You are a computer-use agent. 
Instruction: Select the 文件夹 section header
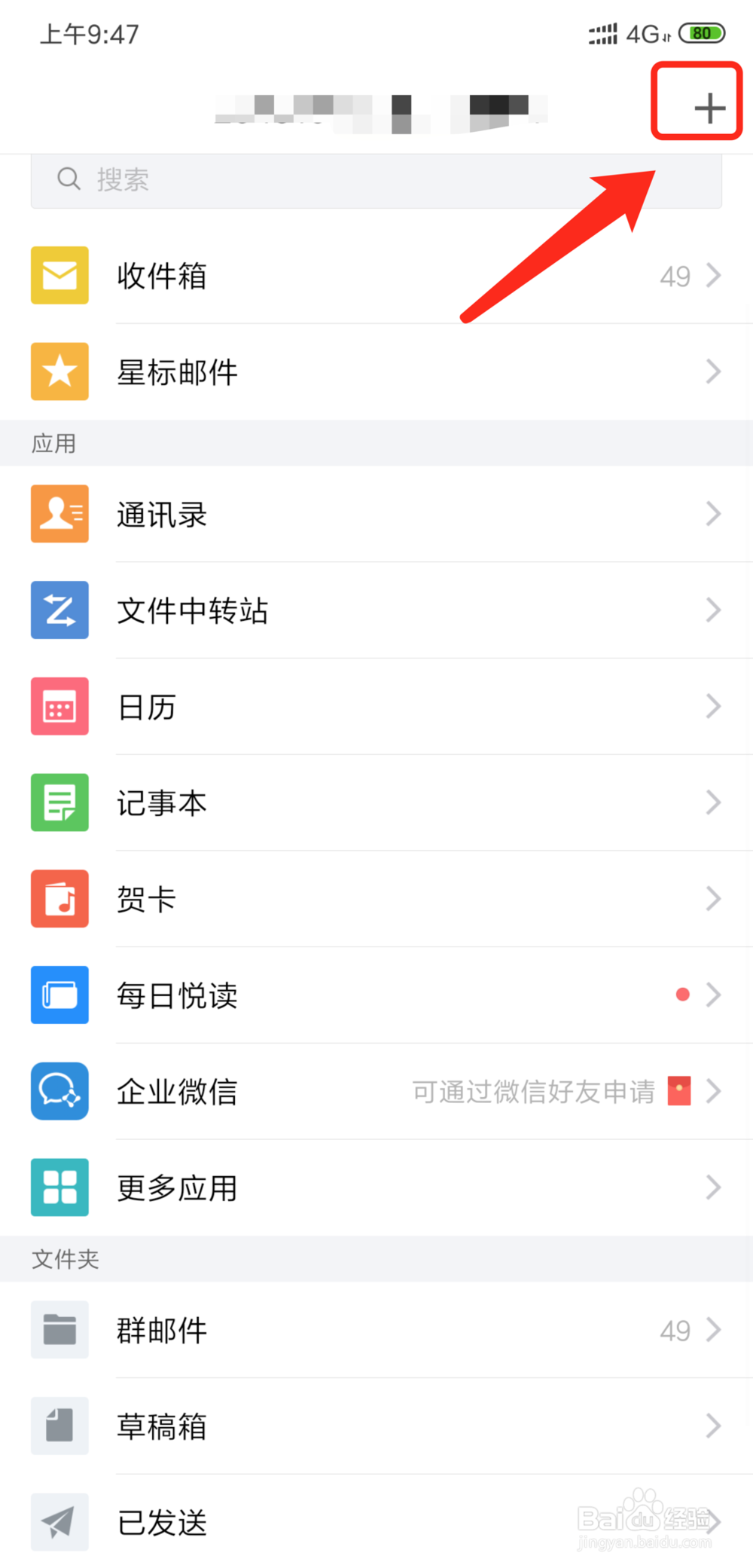[65, 1258]
